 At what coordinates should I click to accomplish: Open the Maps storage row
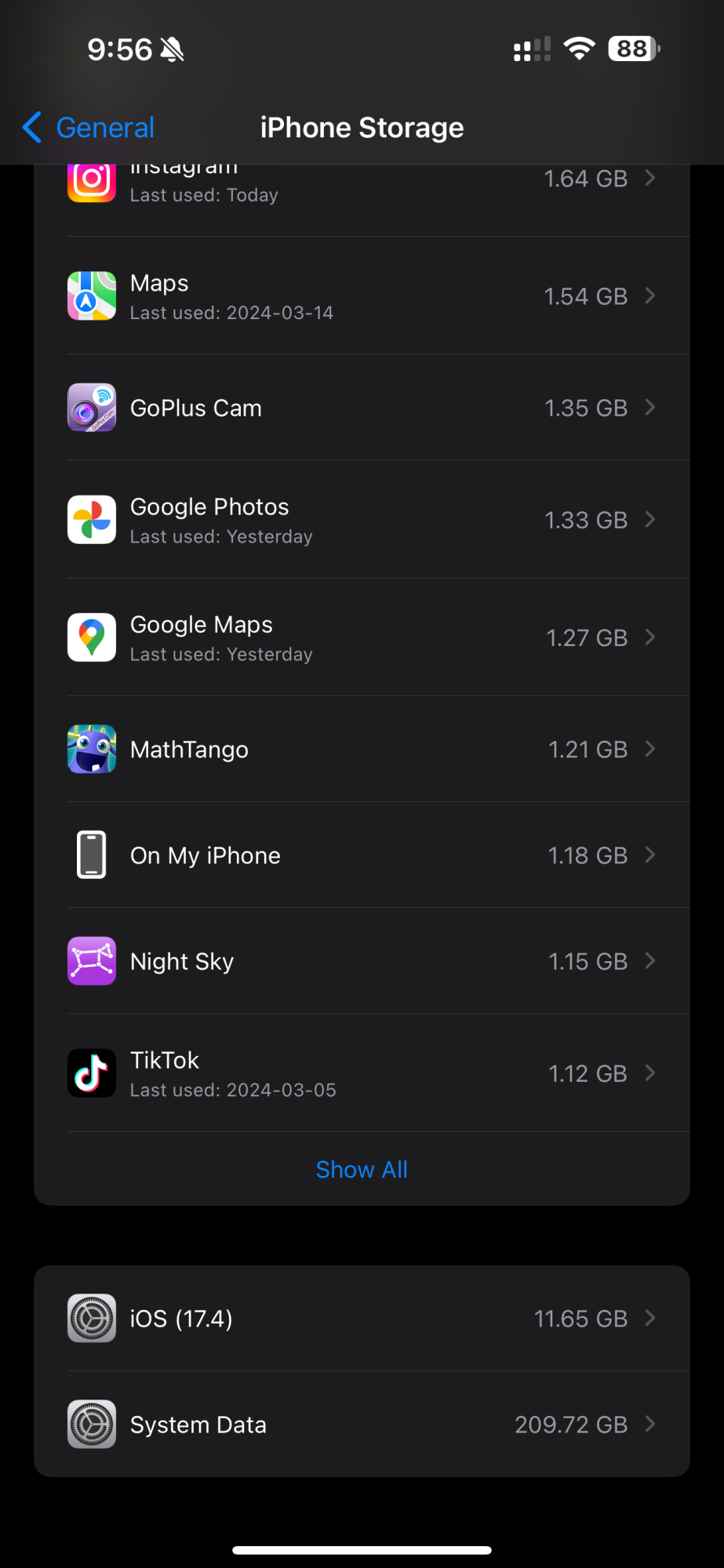tap(361, 296)
